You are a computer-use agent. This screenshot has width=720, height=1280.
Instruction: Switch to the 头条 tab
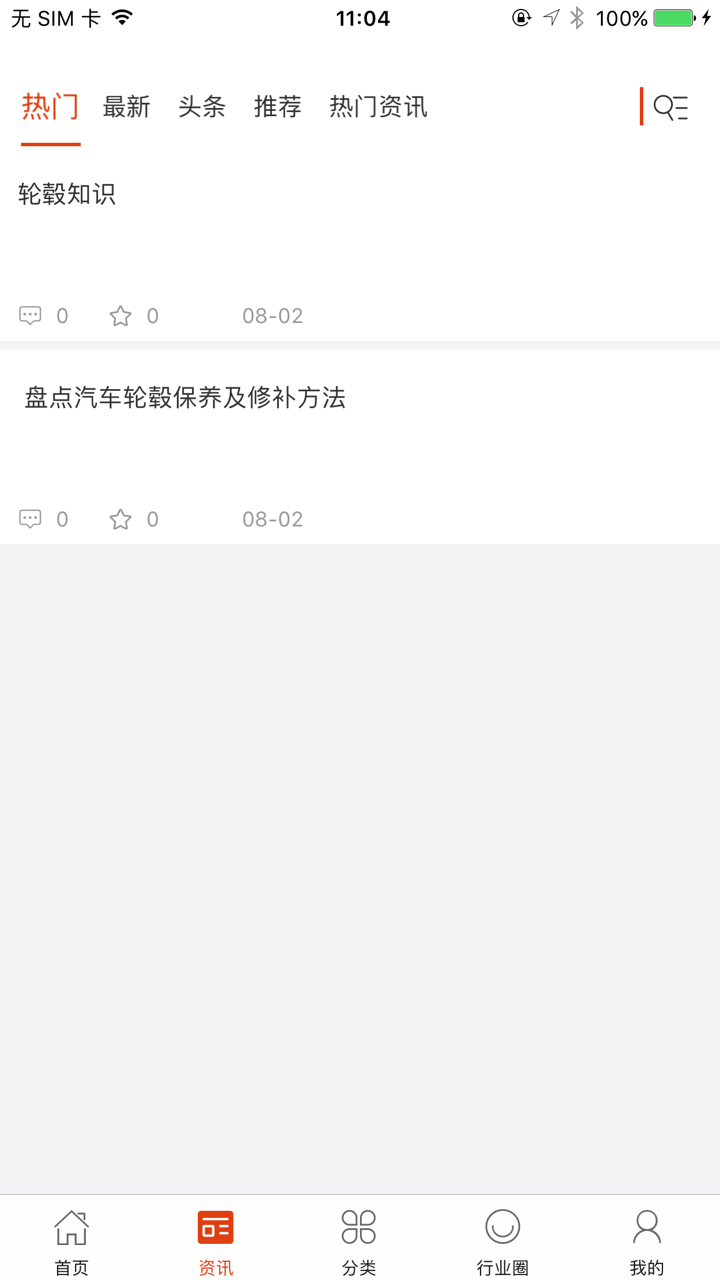[202, 107]
